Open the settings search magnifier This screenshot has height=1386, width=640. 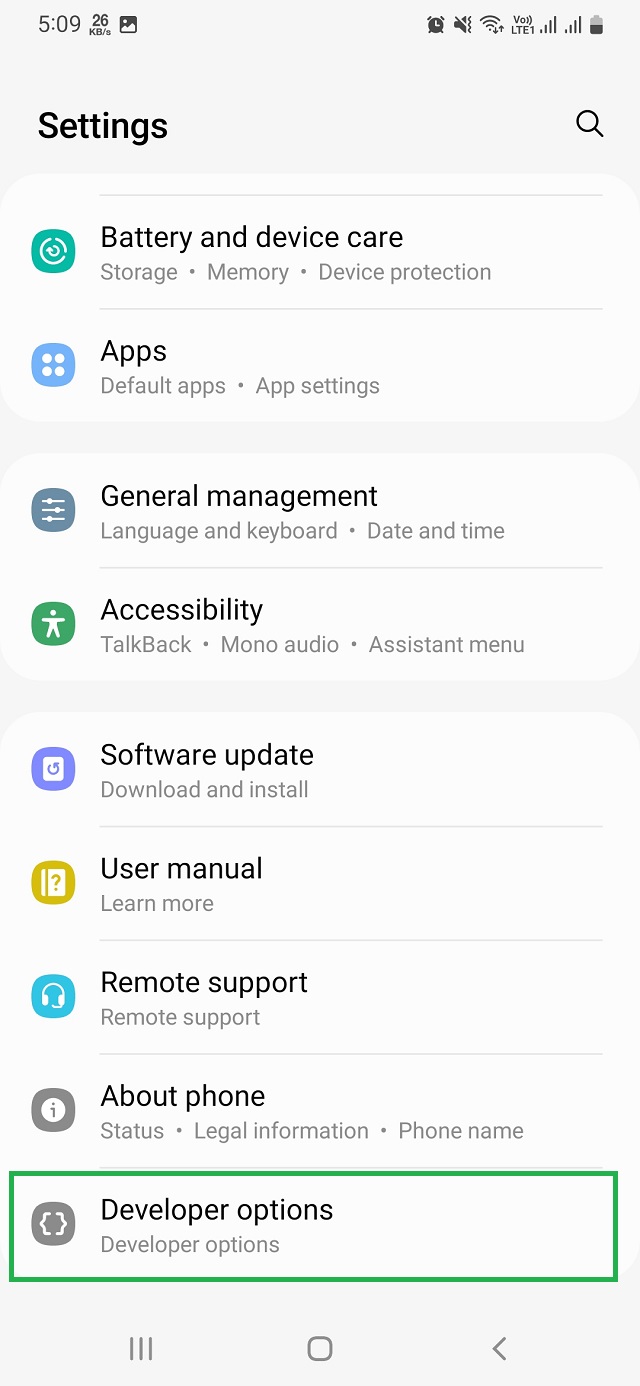pyautogui.click(x=590, y=124)
